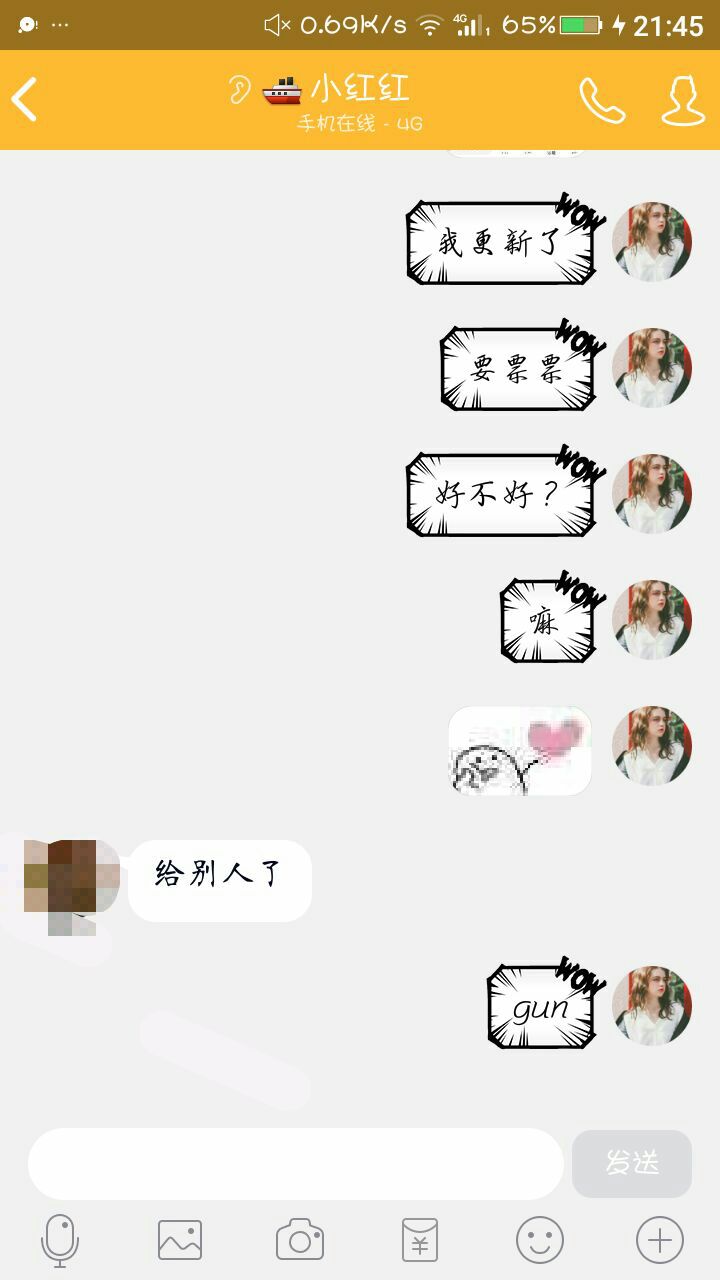Expand more options with plus icon
The image size is (720, 1280).
pos(660,1241)
